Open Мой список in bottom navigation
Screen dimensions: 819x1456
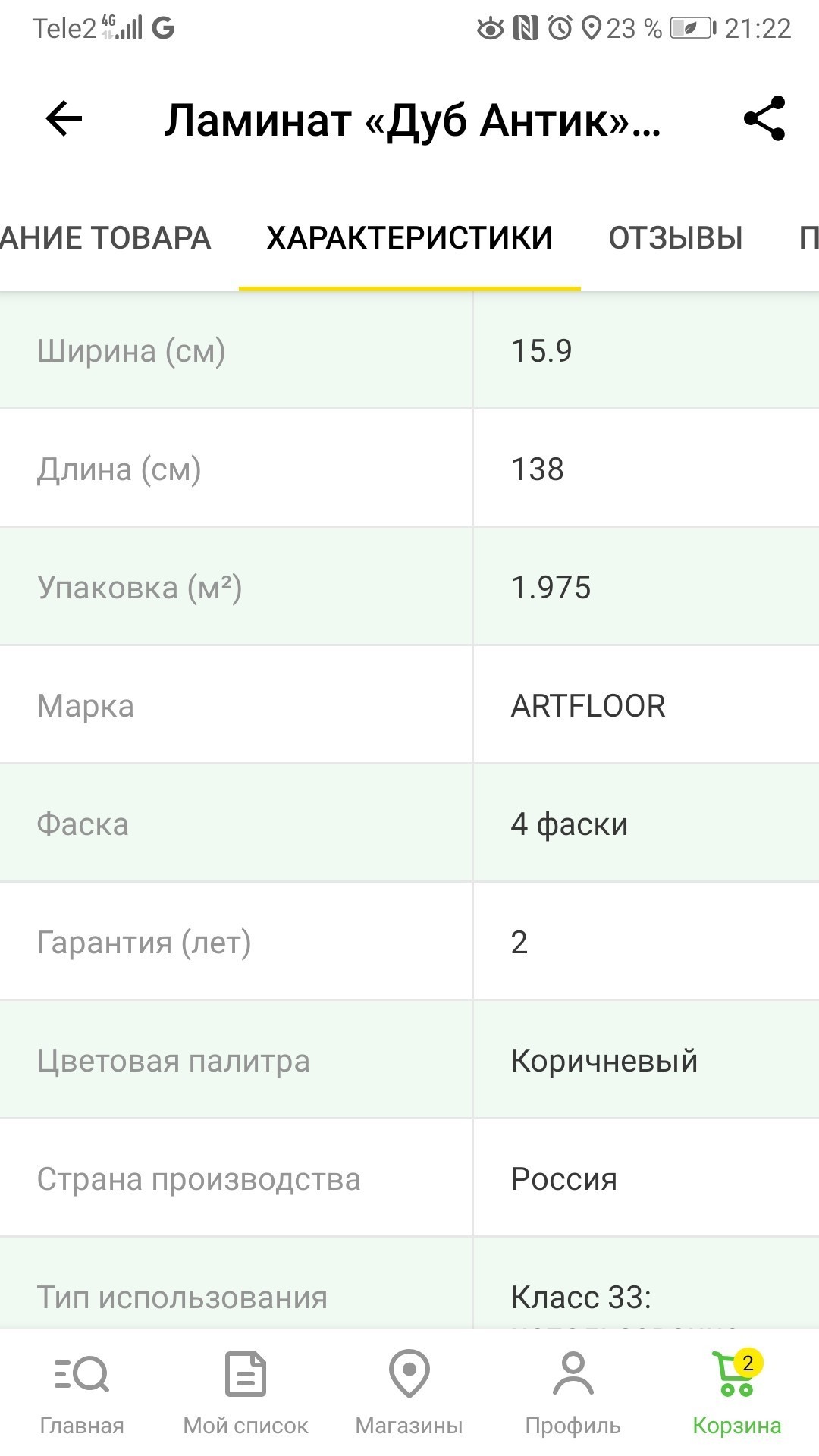coord(246,1392)
